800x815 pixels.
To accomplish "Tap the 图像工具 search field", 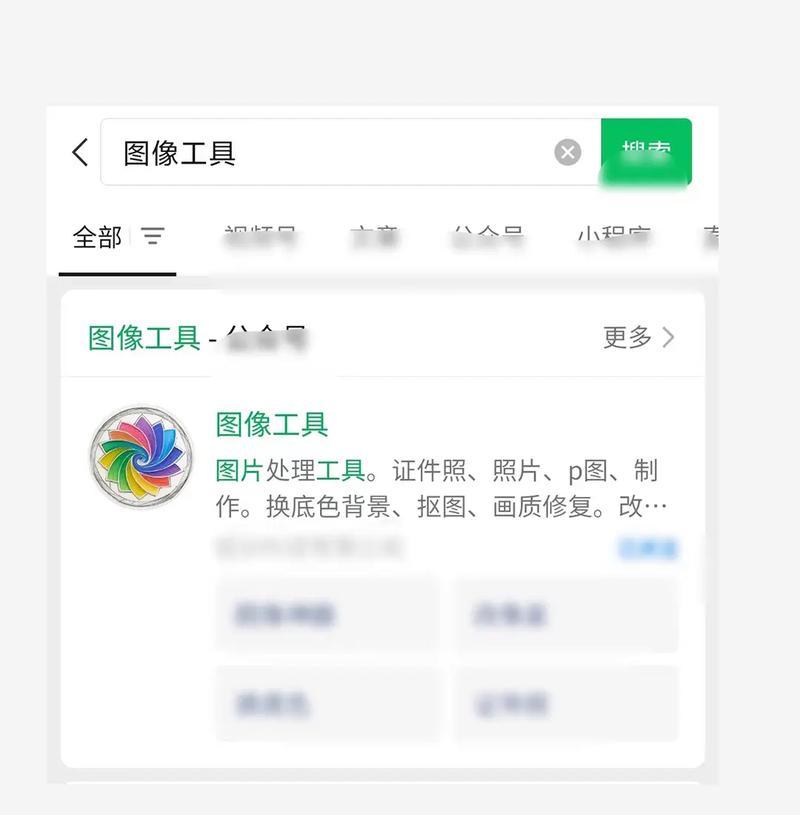I will pos(330,153).
